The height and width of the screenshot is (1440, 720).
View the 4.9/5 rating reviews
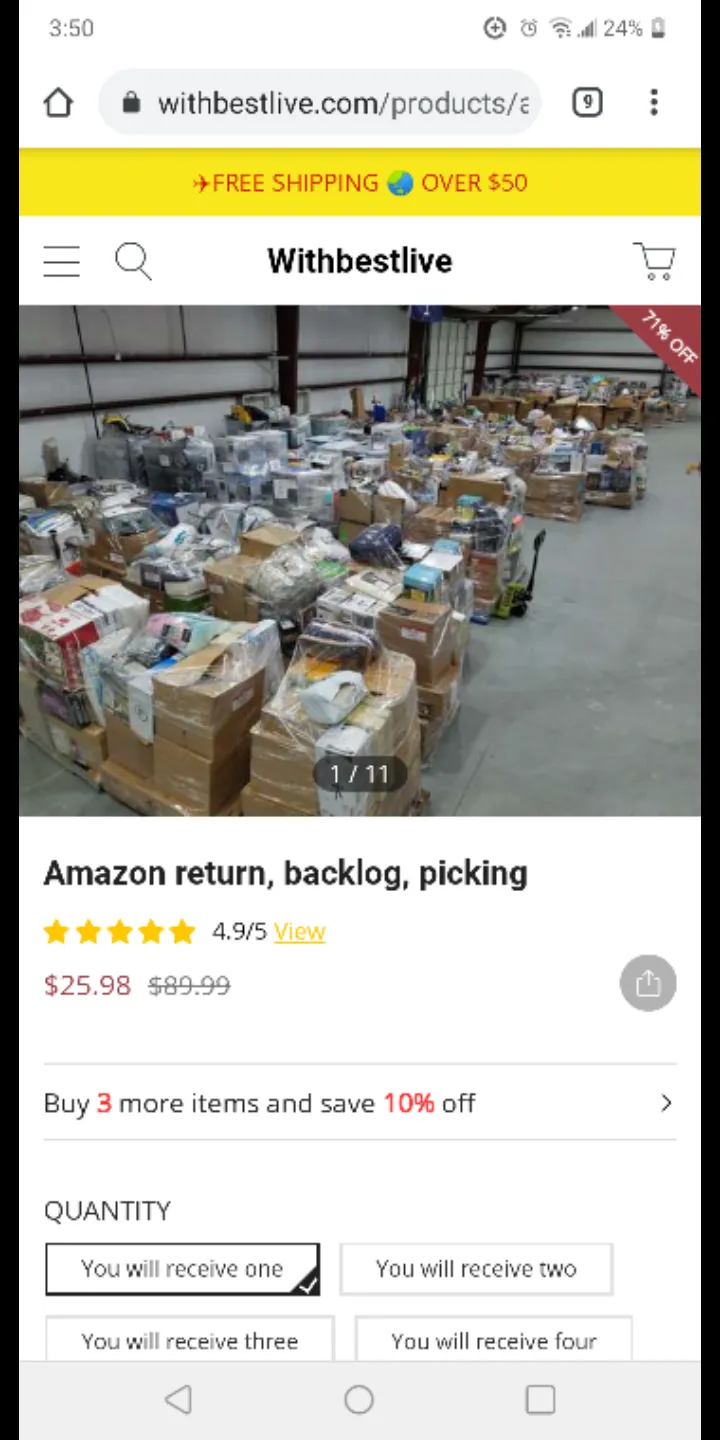[299, 932]
